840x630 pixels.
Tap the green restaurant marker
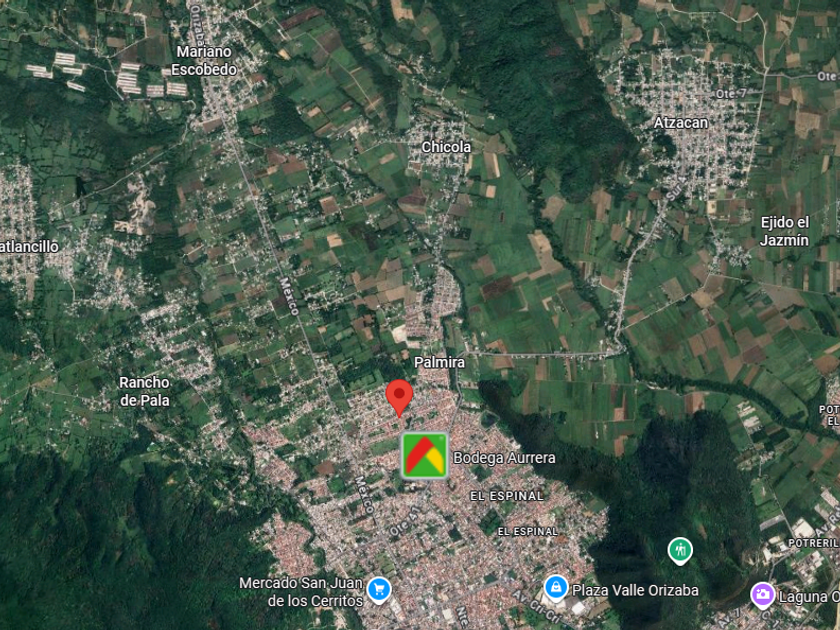point(680,549)
